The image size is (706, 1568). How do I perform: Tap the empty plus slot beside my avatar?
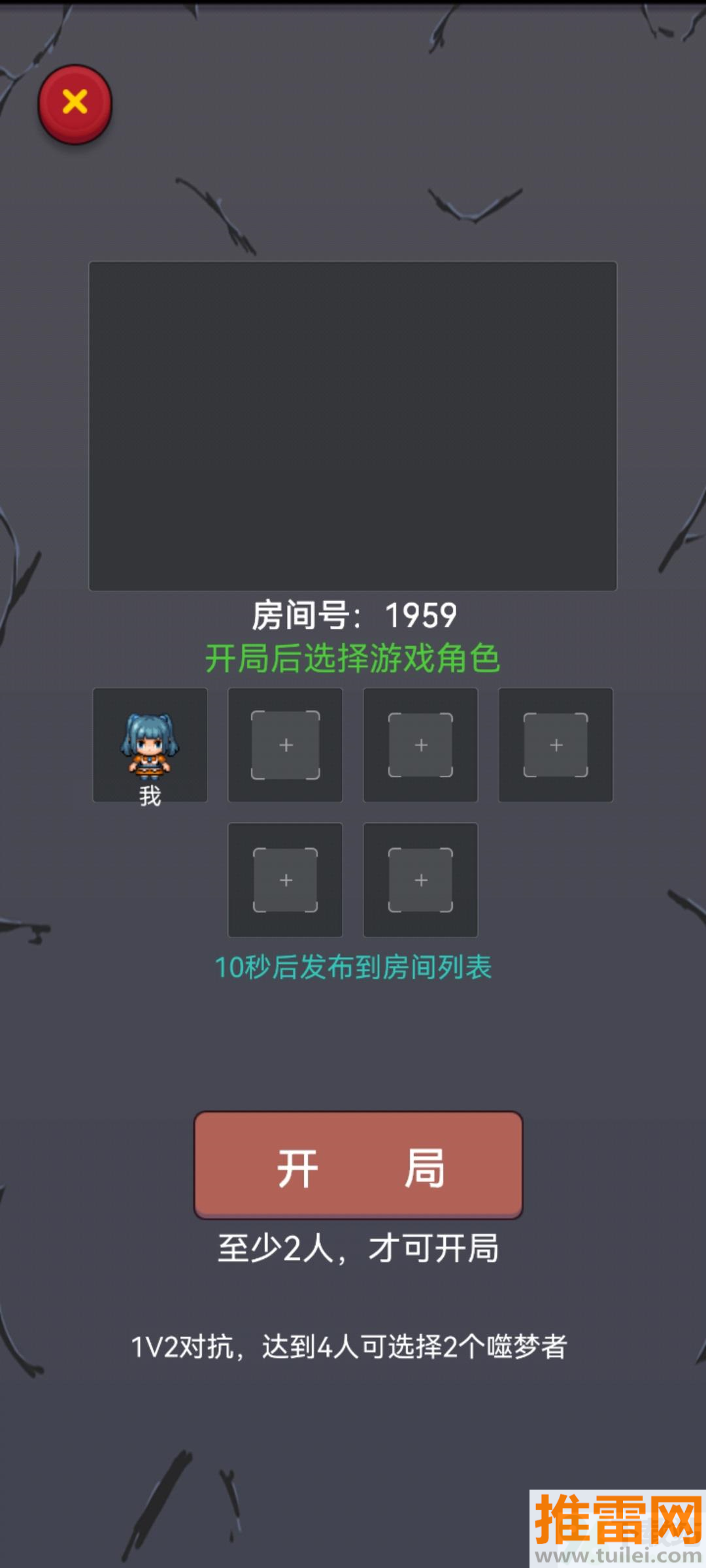[x=286, y=745]
